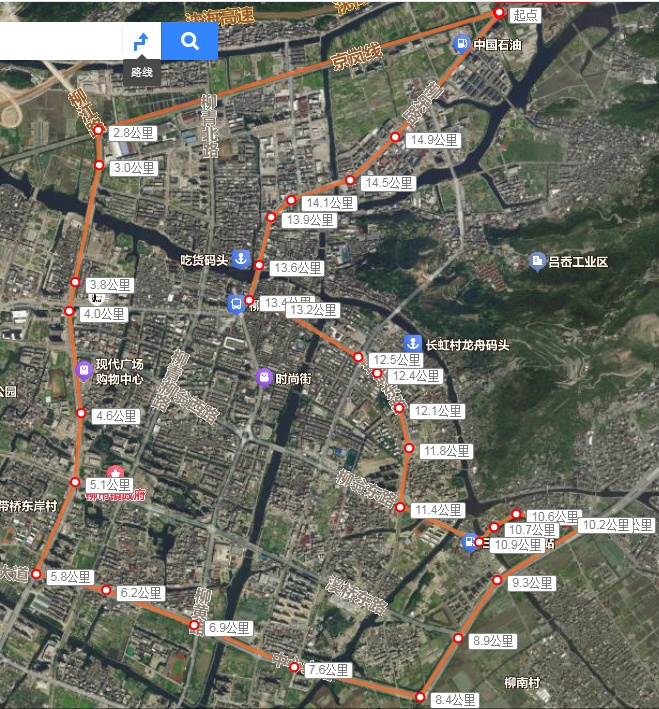Screen dimensions: 659x709
Task: Open the route directions button
Action: [x=141, y=41]
